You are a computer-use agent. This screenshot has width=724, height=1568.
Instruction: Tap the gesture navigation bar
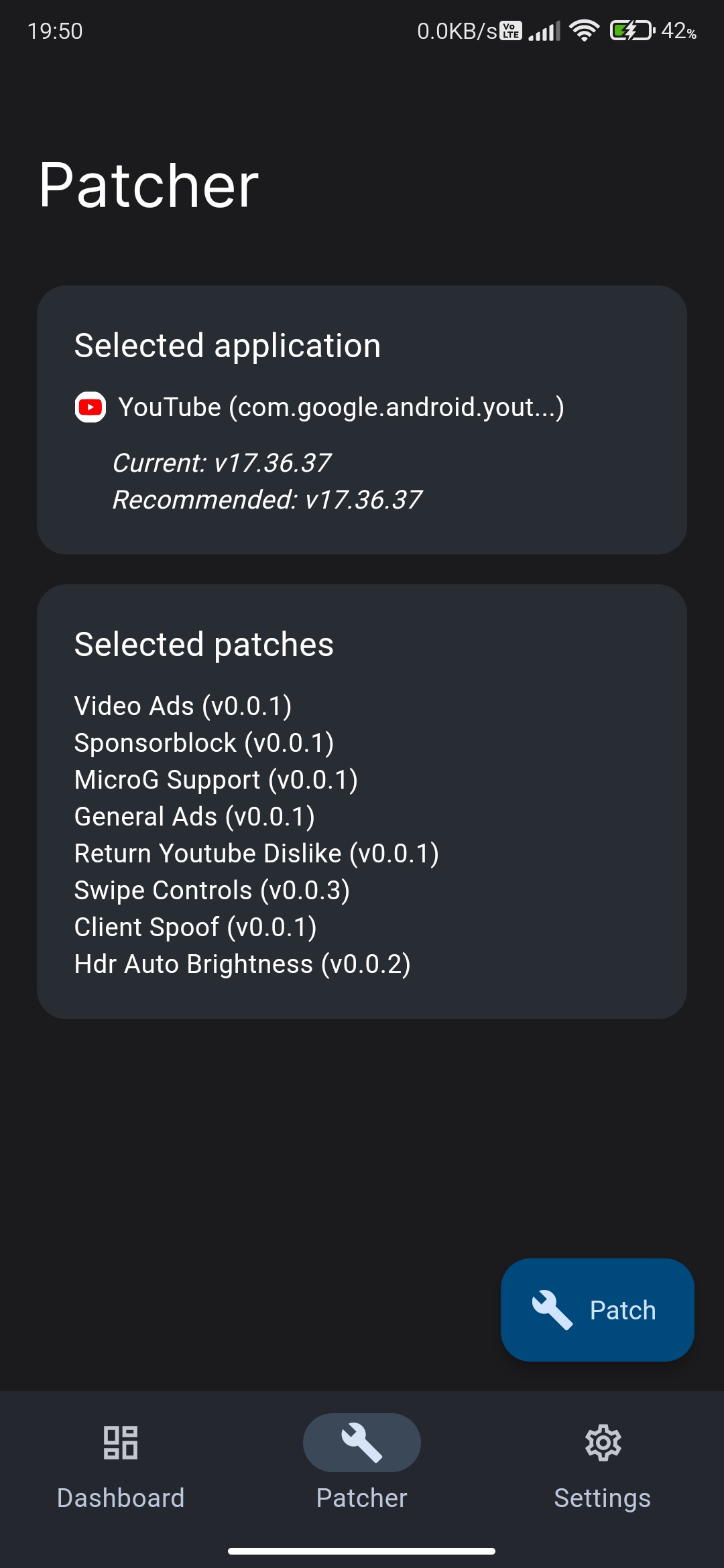coord(362,1549)
